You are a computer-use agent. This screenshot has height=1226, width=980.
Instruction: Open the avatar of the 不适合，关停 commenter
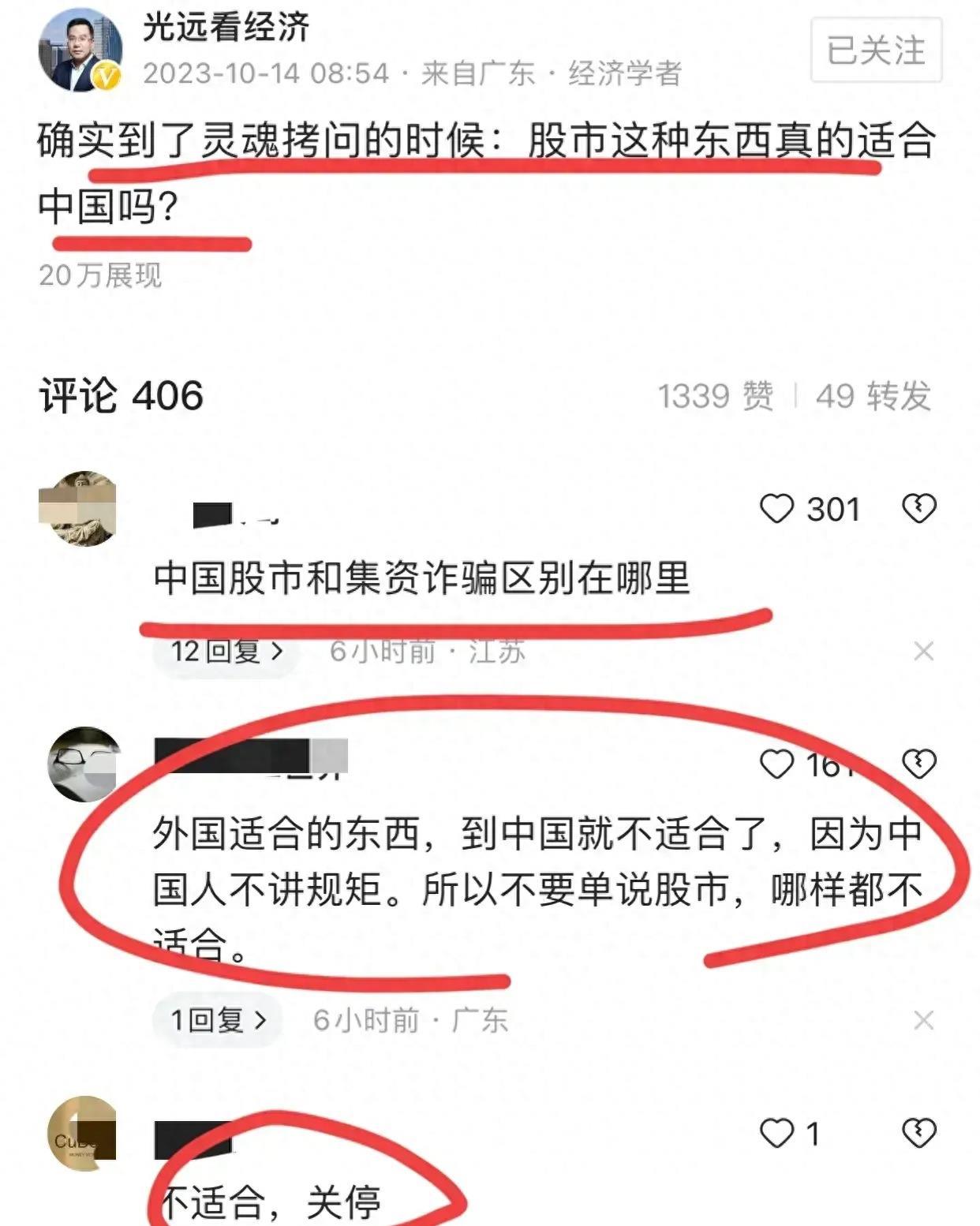[x=82, y=1134]
